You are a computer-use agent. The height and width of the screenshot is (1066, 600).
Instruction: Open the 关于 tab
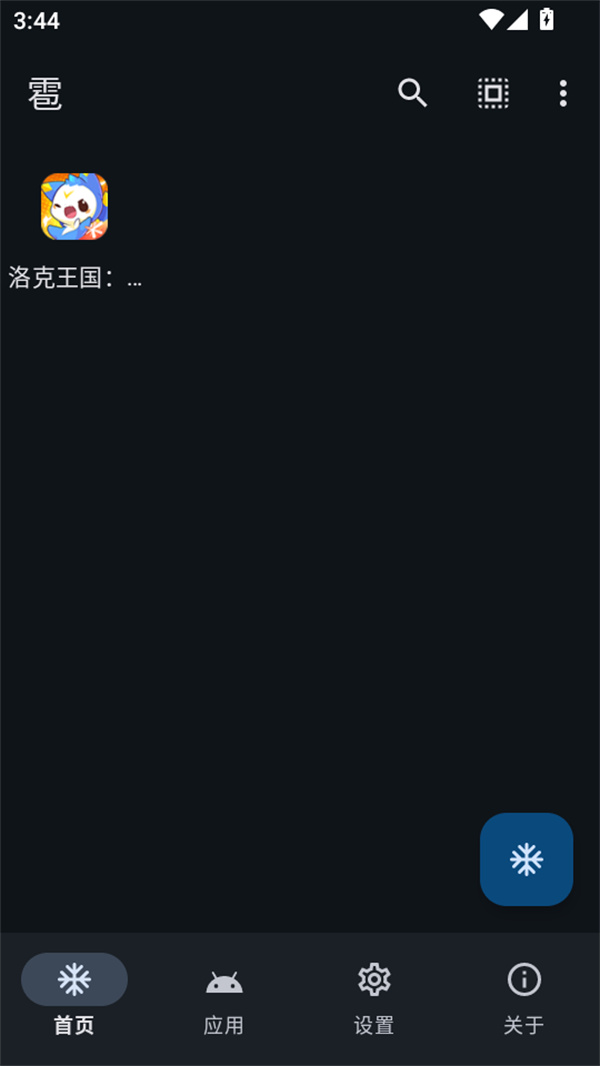click(524, 997)
